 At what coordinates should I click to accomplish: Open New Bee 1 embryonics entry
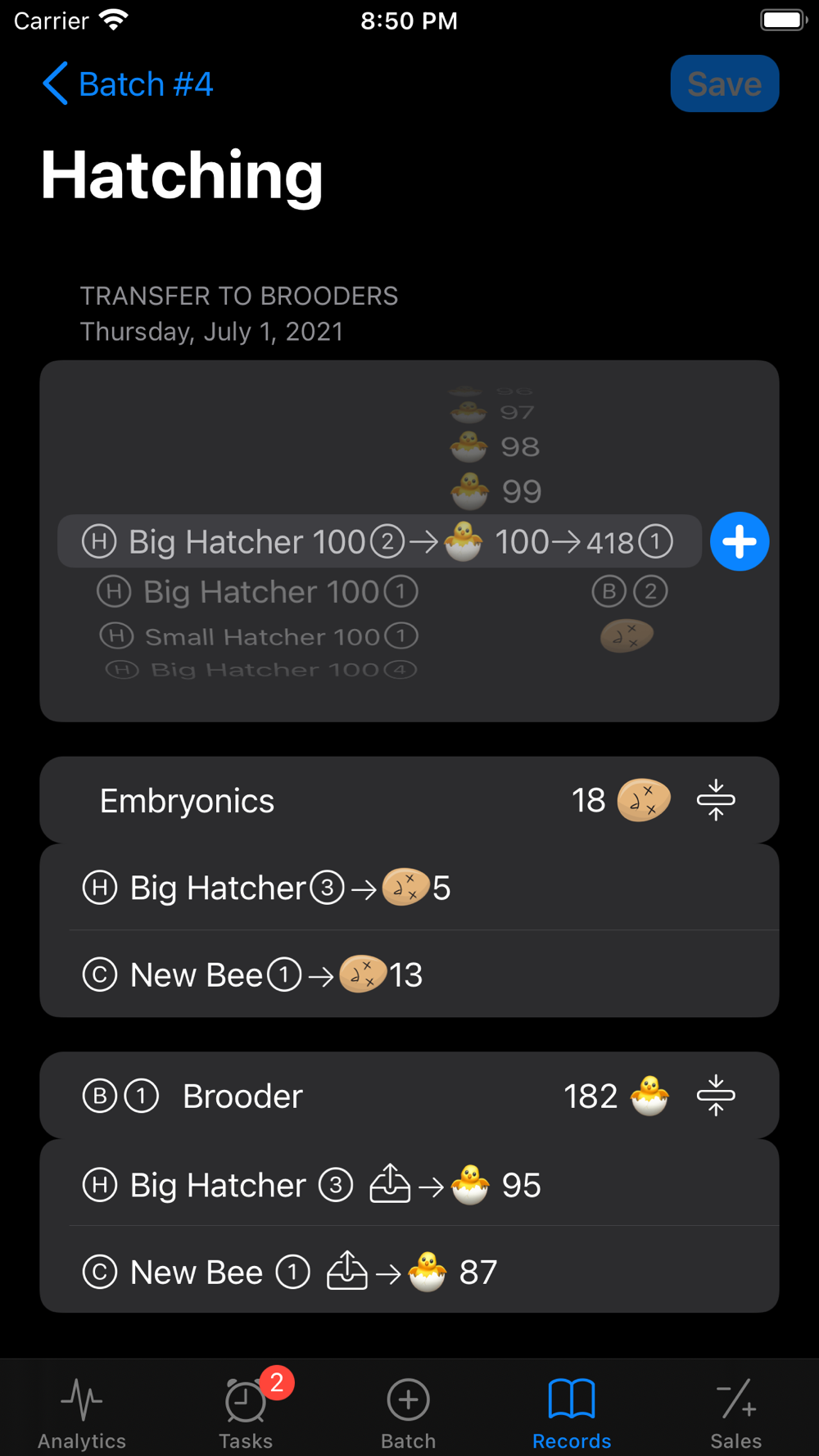point(409,974)
